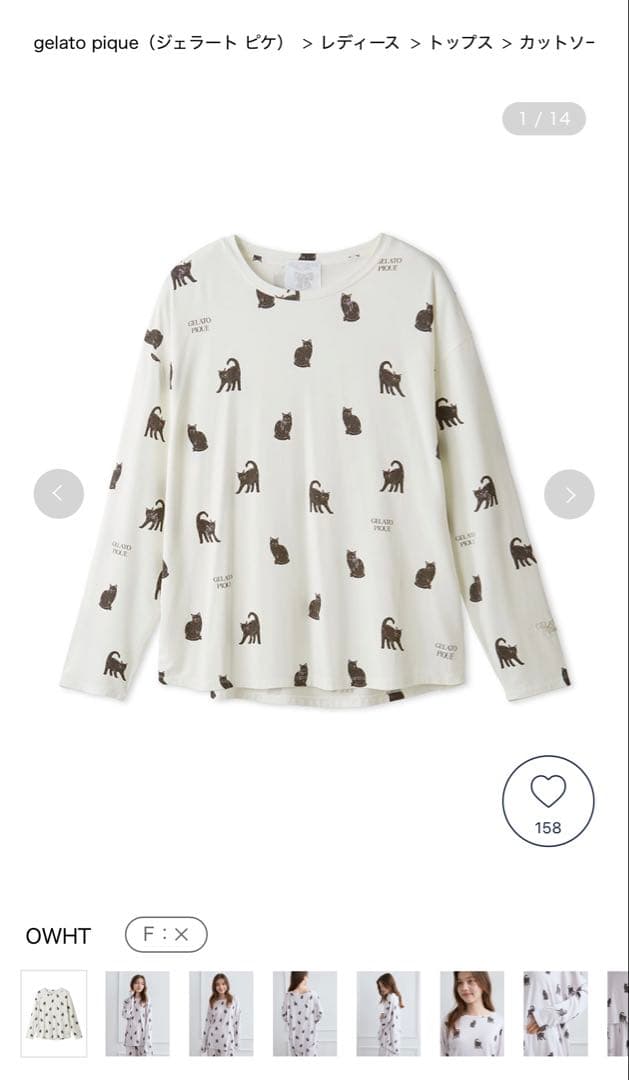This screenshot has height=1080, width=629.
Task: Select the F size chip
Action: tap(166, 935)
